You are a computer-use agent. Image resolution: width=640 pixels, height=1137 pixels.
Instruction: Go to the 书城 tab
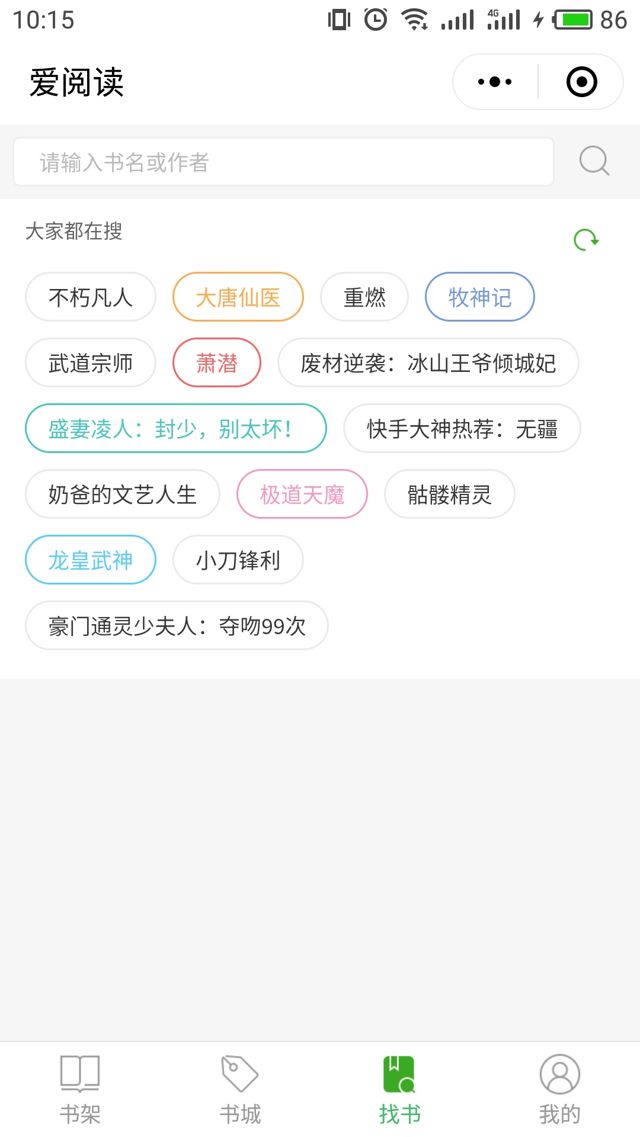pos(240,1089)
